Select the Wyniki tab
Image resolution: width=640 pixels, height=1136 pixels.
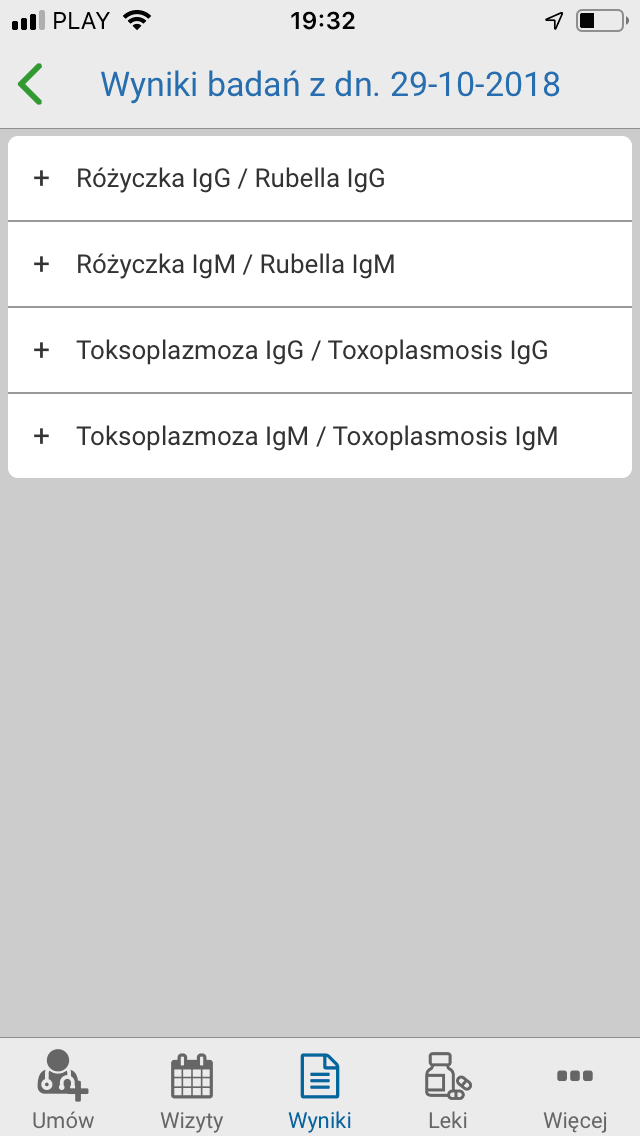(x=320, y=1089)
